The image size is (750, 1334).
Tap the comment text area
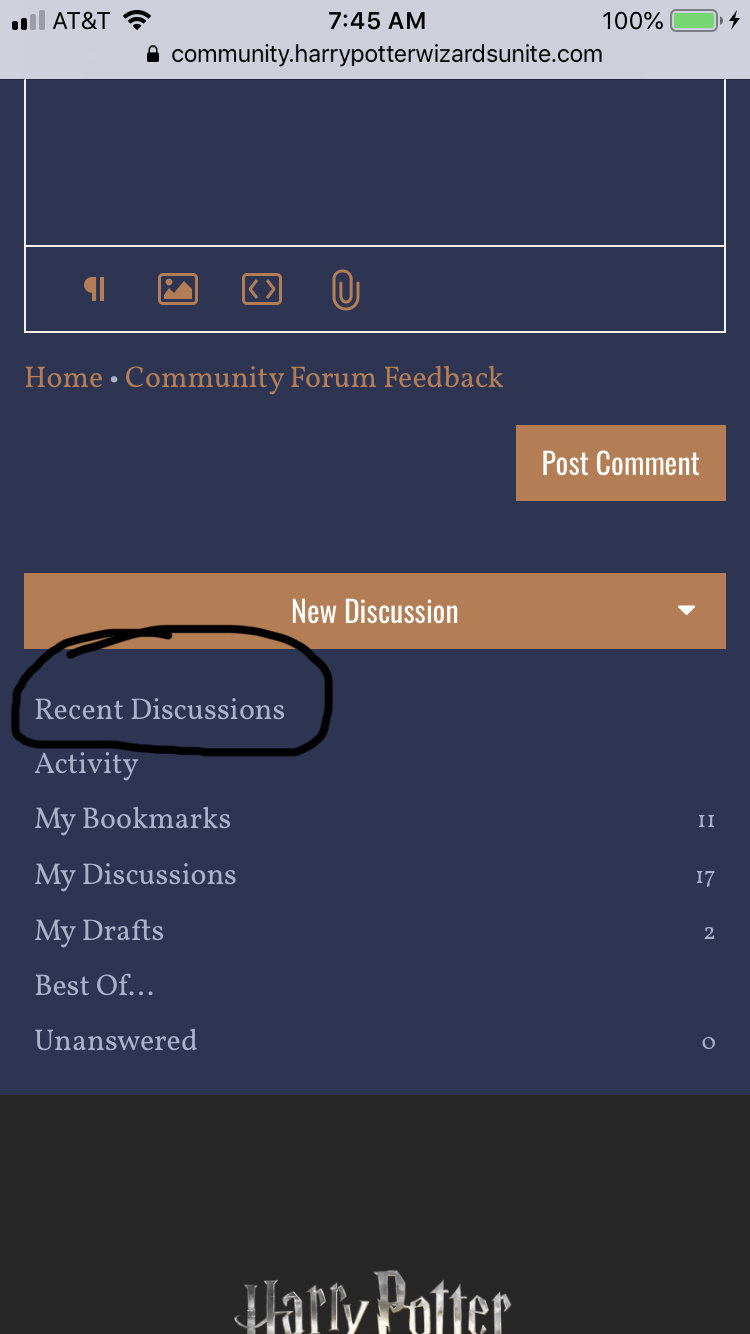click(x=375, y=160)
